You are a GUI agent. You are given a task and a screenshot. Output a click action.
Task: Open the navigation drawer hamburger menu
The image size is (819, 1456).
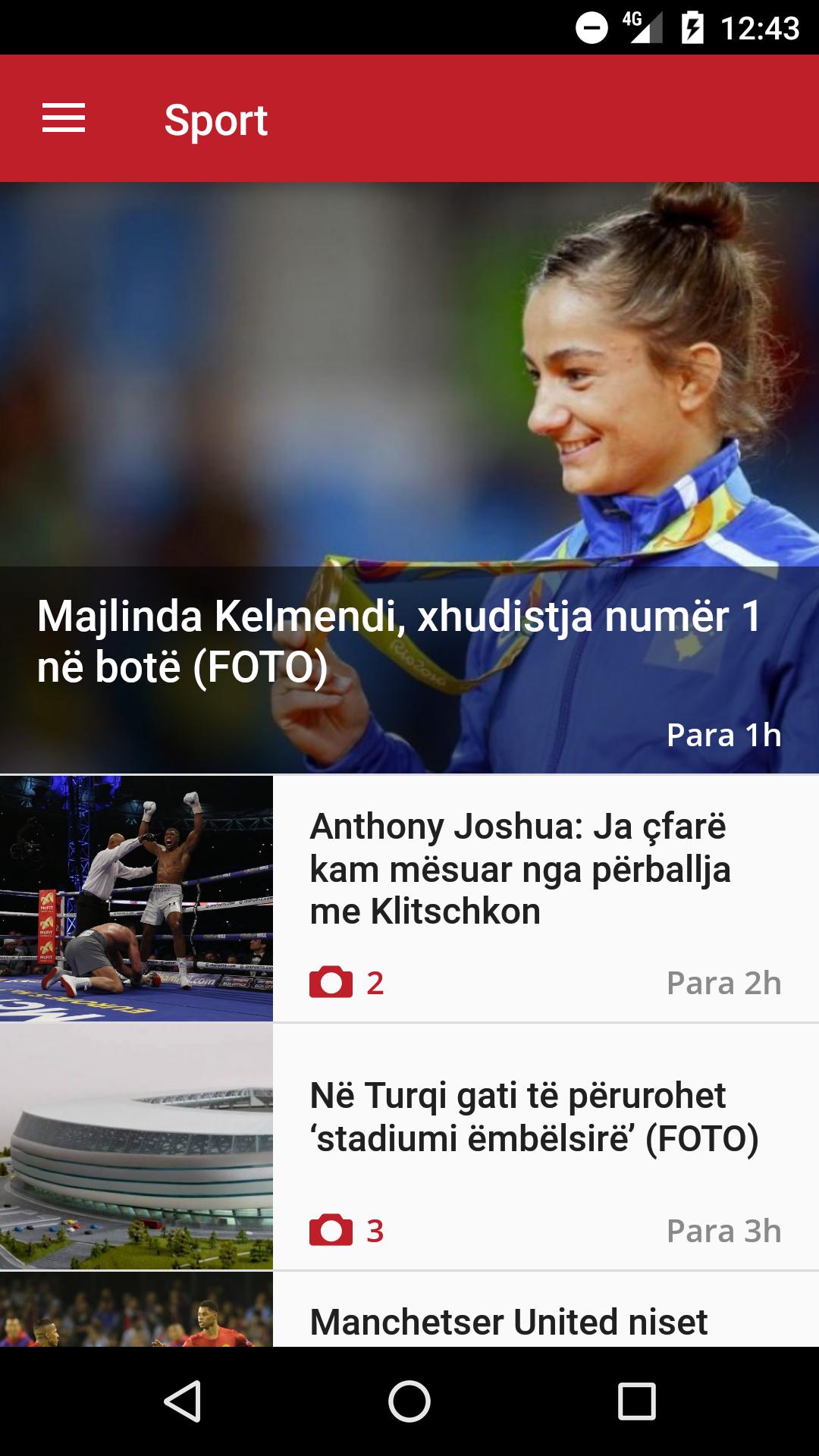(63, 119)
